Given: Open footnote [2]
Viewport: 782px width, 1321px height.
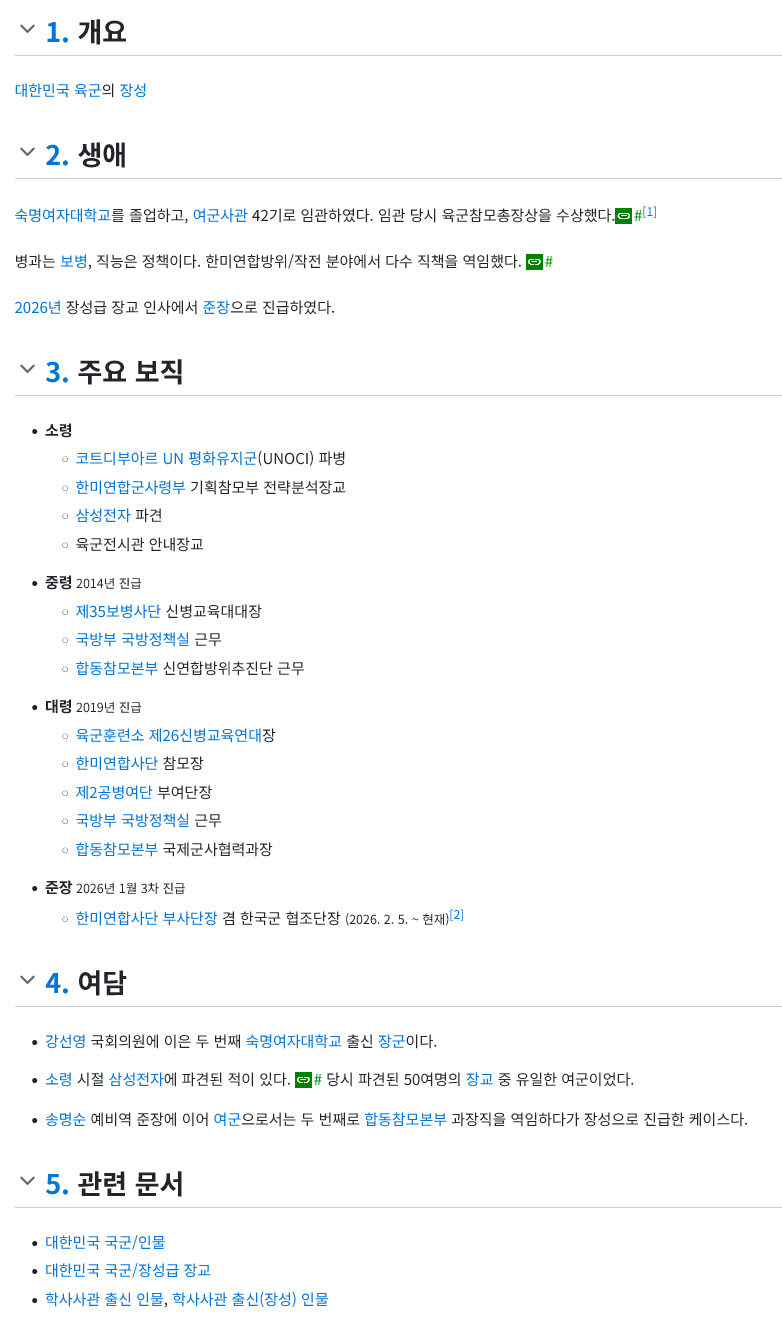Looking at the screenshot, I should 457,914.
